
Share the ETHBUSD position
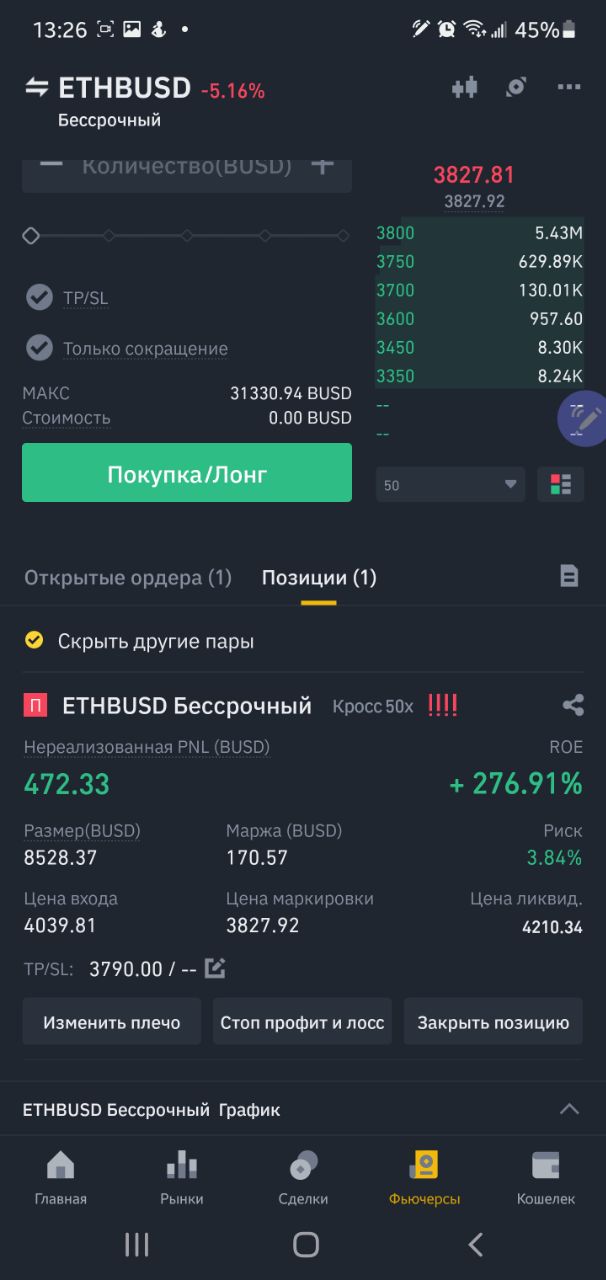coord(573,706)
